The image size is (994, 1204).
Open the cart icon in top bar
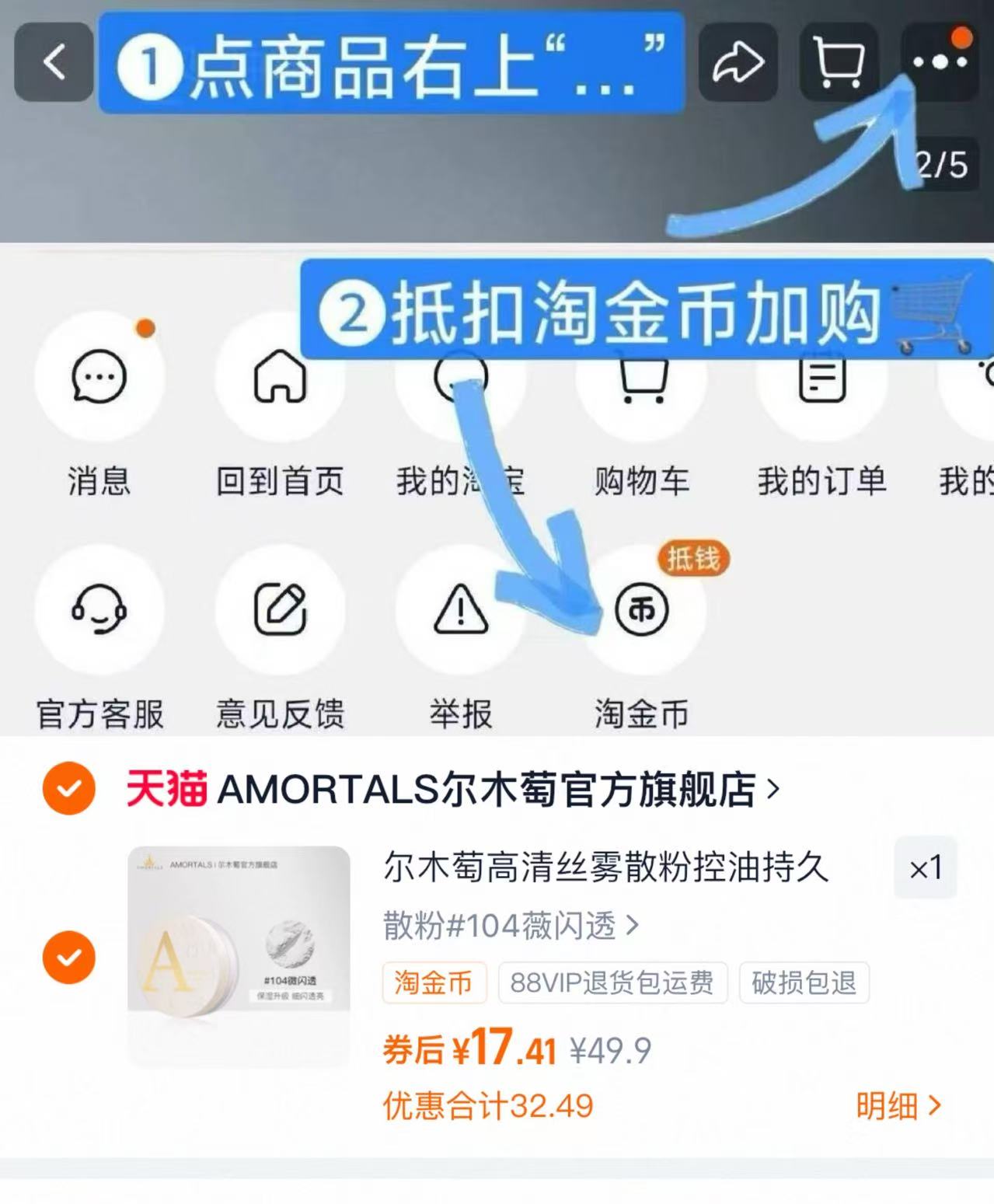[839, 63]
